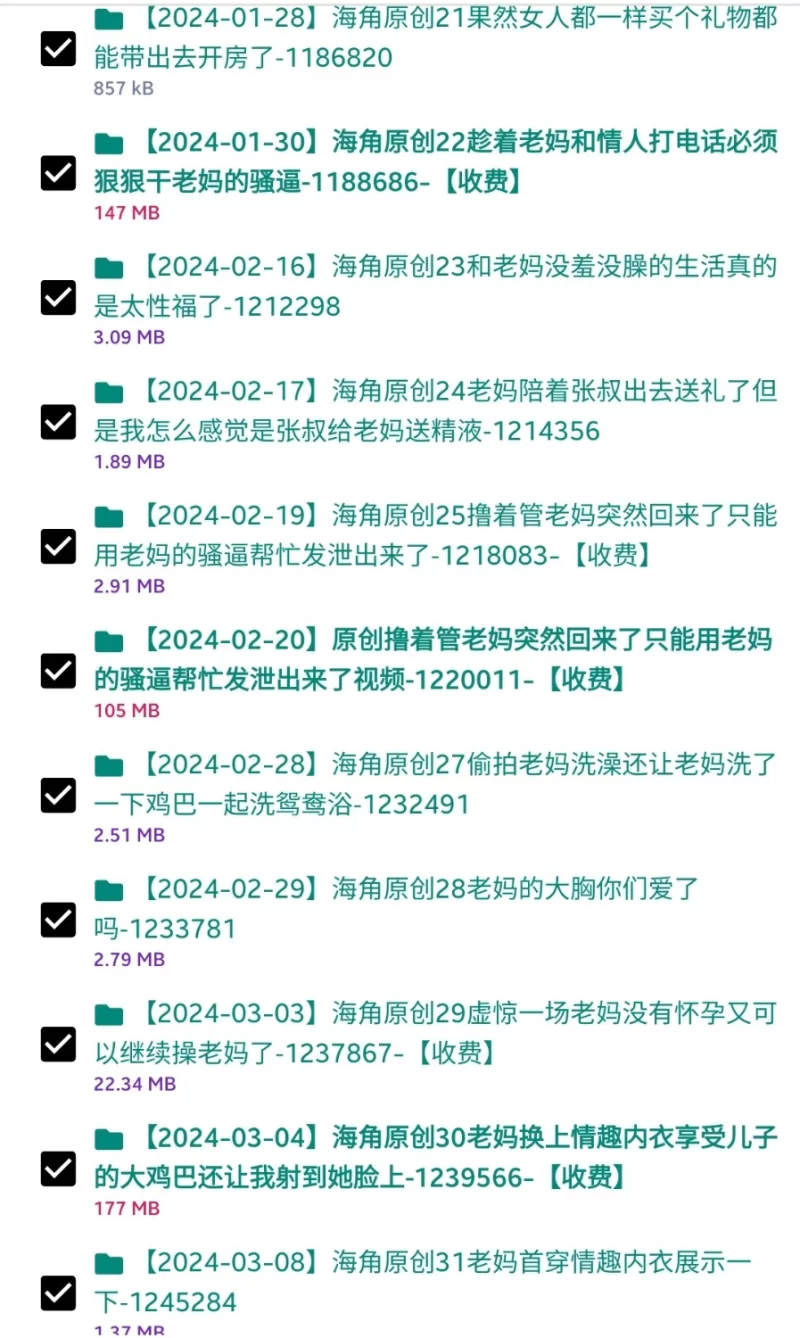Uncheck the 105 MB folder dated 2024-02-20
The height and width of the screenshot is (1338, 800).
click(x=58, y=671)
